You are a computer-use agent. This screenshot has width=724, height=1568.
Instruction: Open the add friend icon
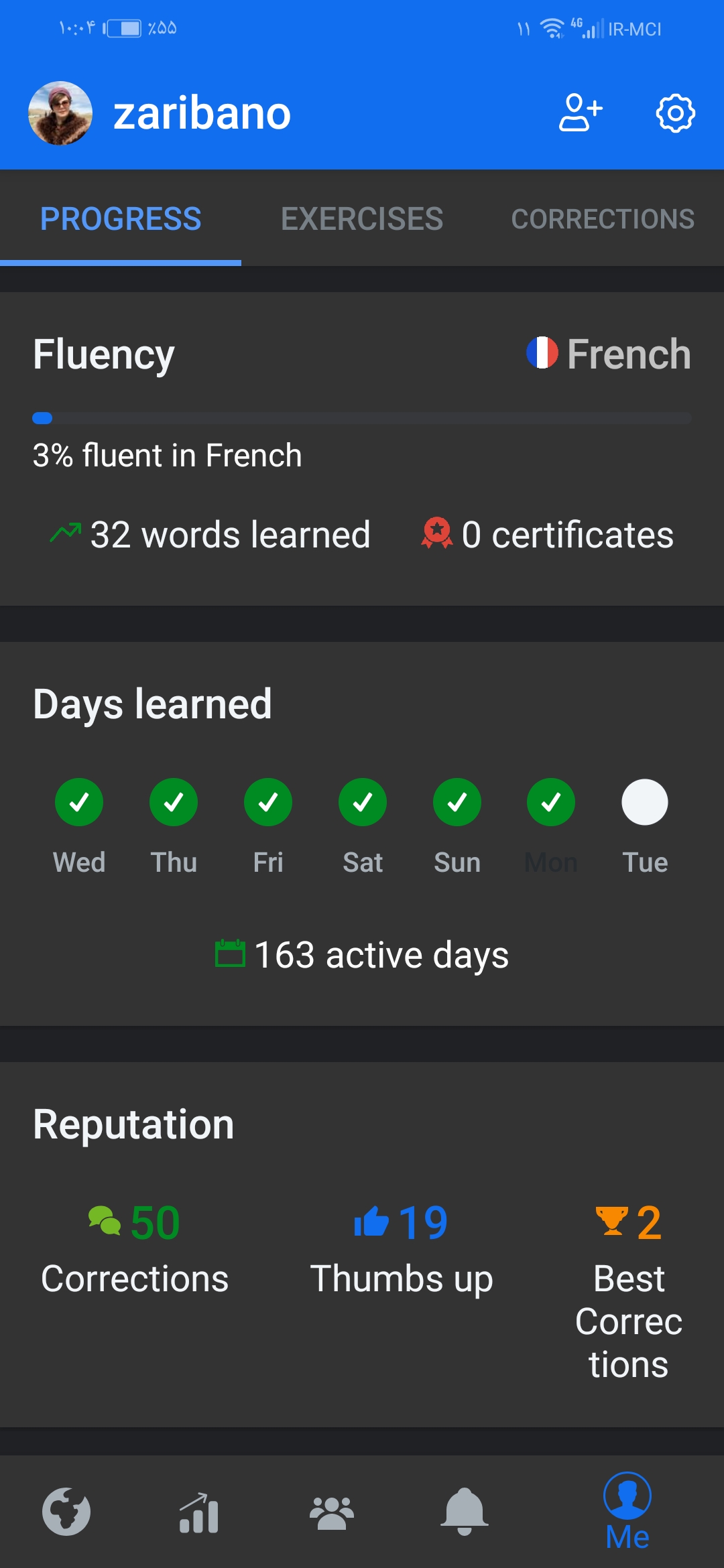tap(581, 113)
